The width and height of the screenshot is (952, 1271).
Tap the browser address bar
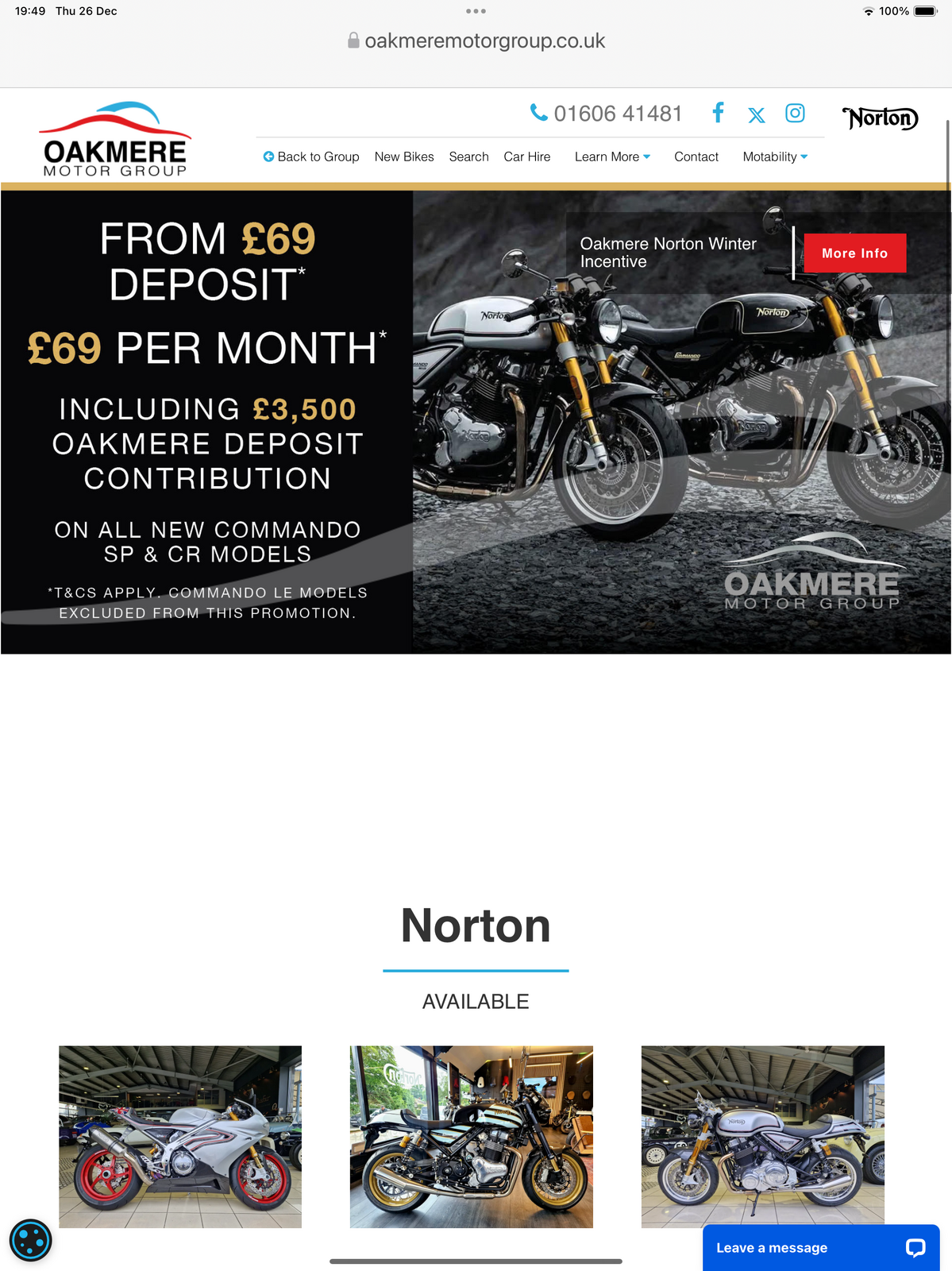pyautogui.click(x=476, y=41)
